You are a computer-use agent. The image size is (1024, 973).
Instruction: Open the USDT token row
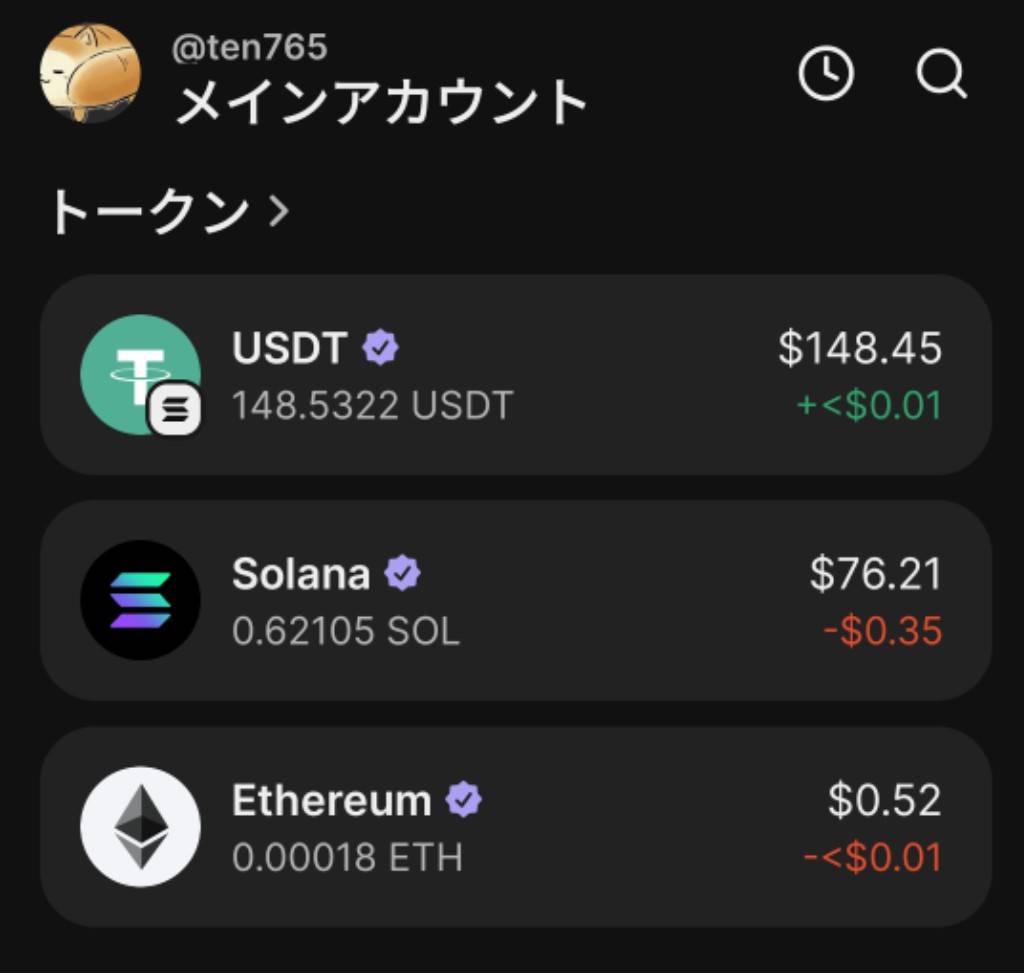[x=515, y=375]
